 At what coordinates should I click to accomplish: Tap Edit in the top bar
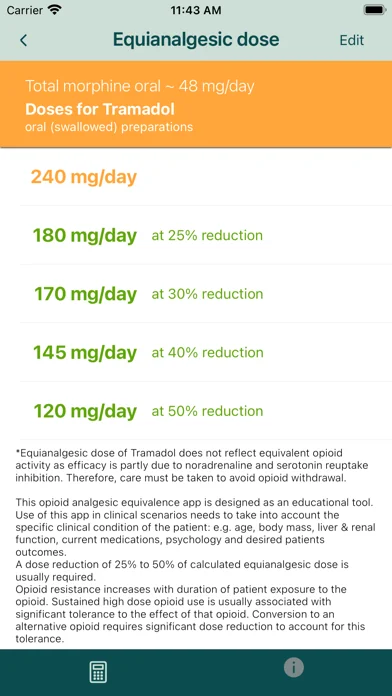(352, 40)
